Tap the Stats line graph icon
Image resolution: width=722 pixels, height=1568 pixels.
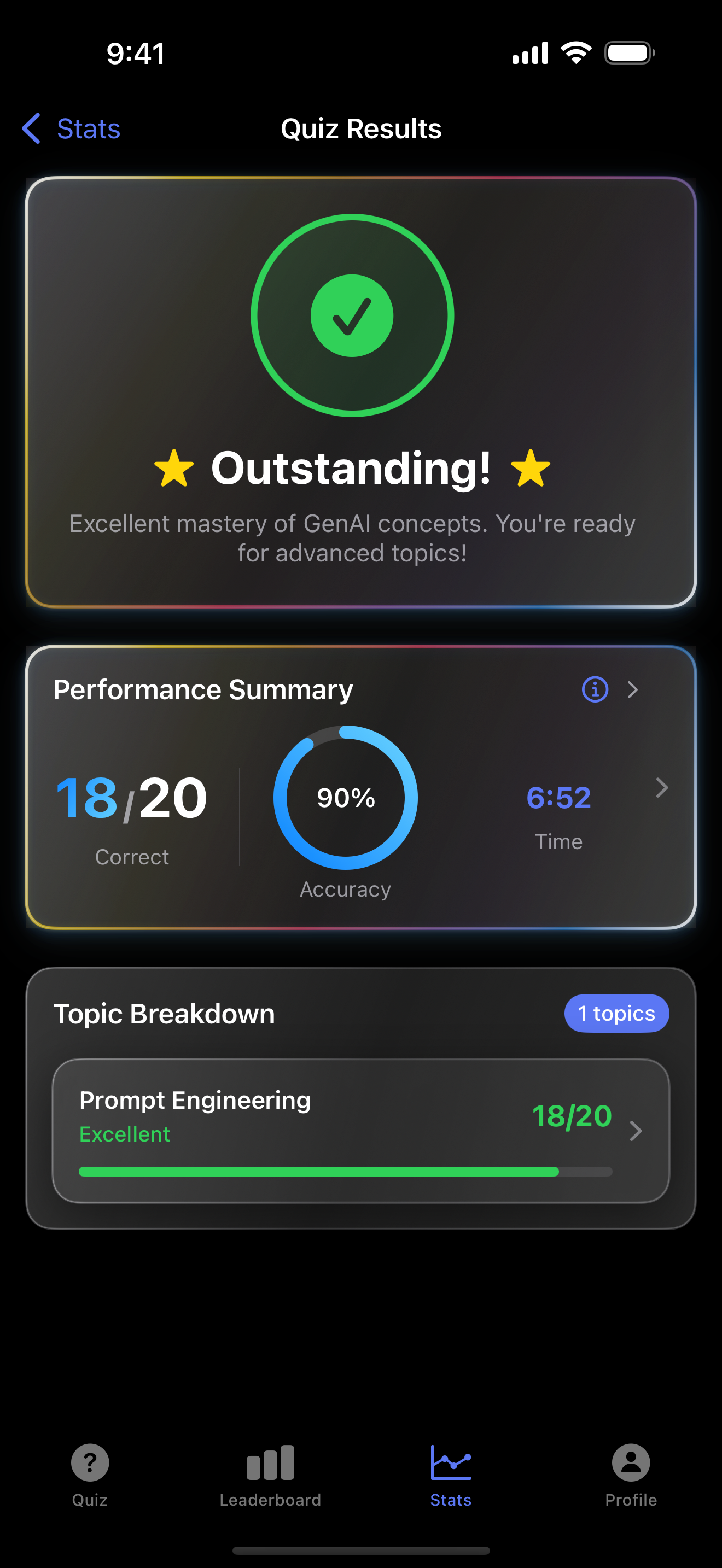pos(450,1461)
